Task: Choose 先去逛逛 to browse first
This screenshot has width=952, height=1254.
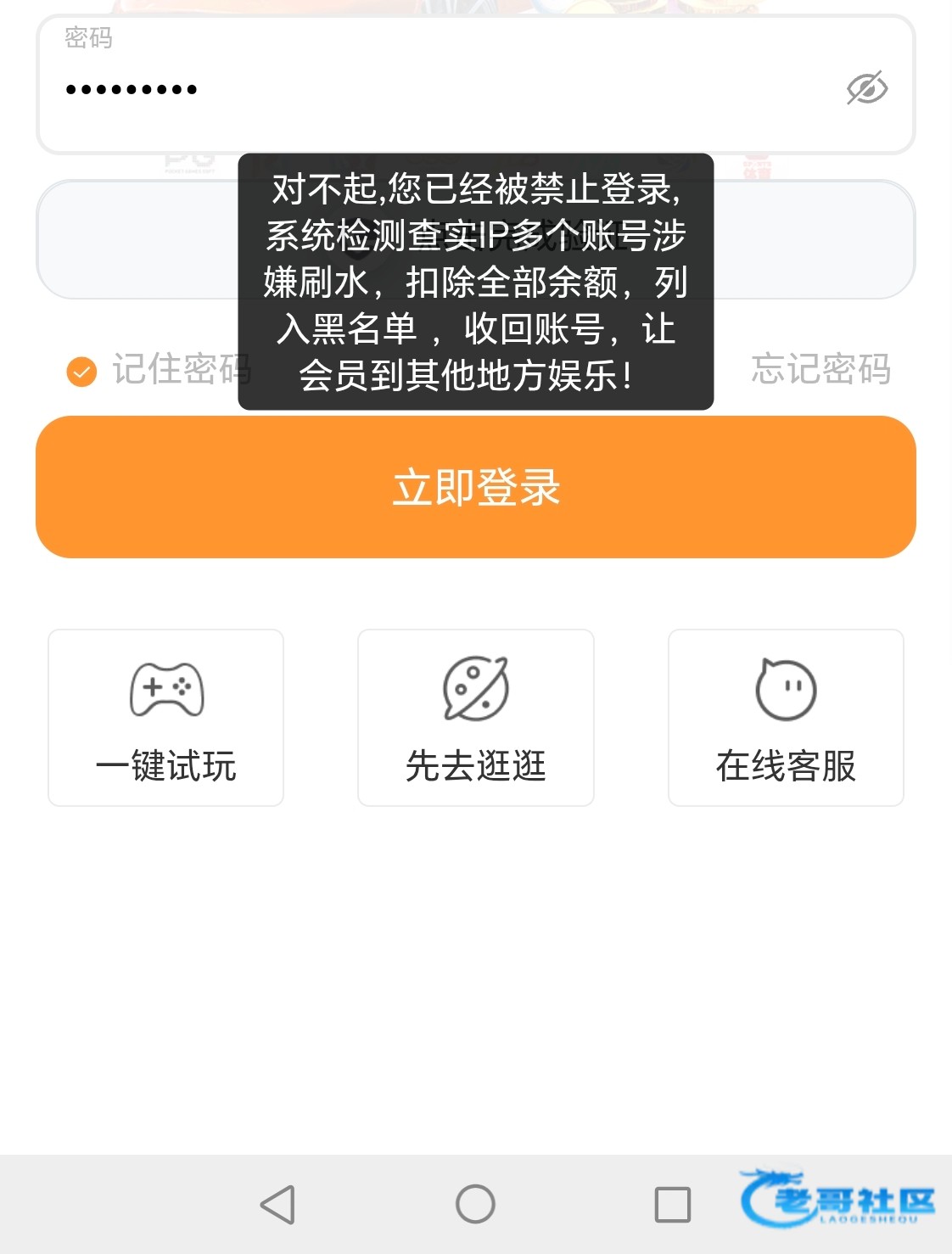Action: coord(475,718)
